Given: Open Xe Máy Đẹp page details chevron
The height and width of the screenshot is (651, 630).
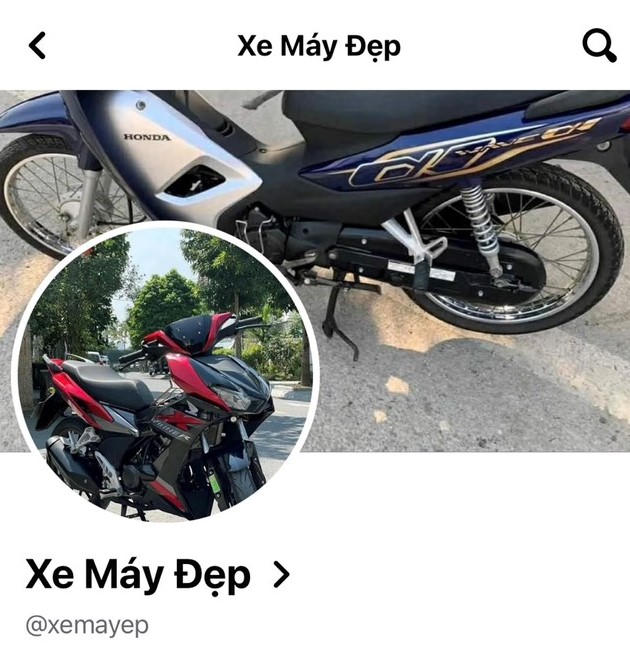Looking at the screenshot, I should [x=281, y=574].
